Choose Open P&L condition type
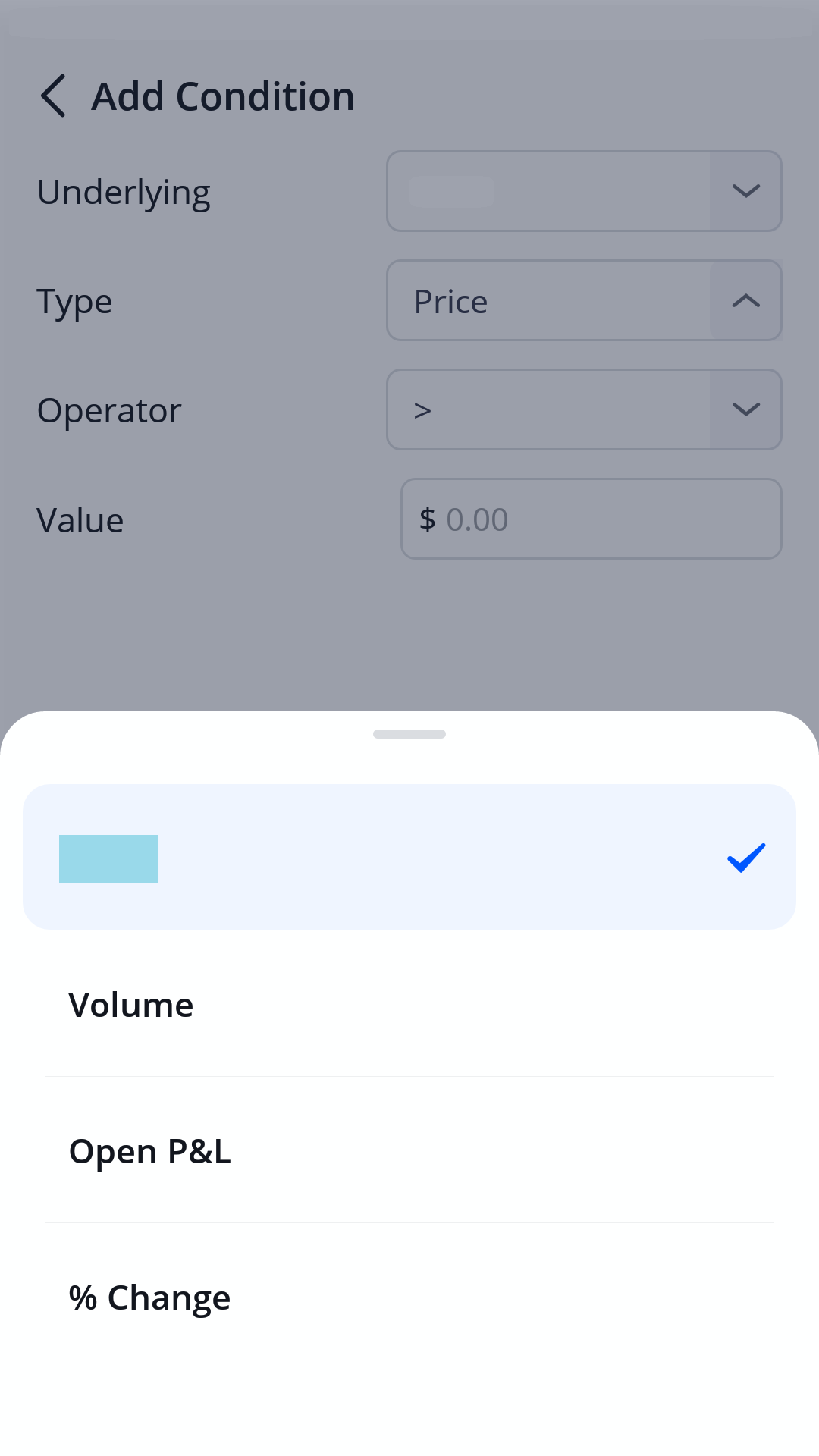The image size is (819, 1456). (x=409, y=1151)
